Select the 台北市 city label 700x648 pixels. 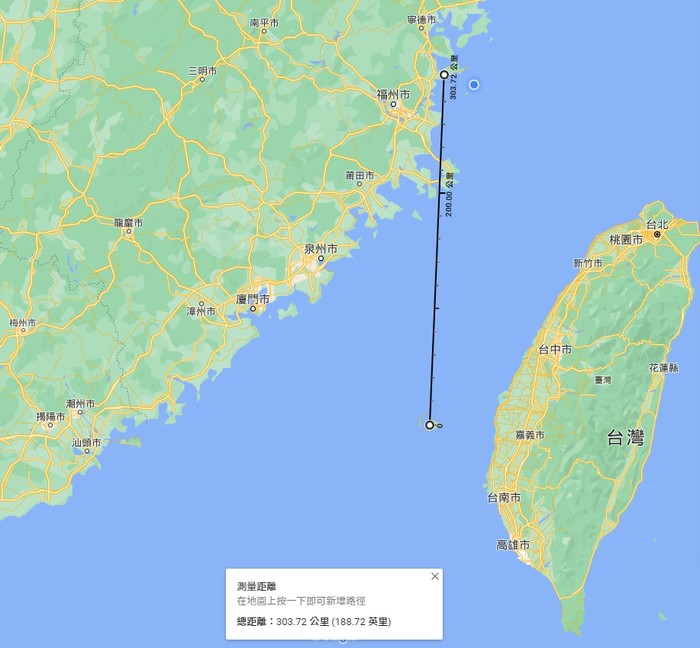coord(656,224)
